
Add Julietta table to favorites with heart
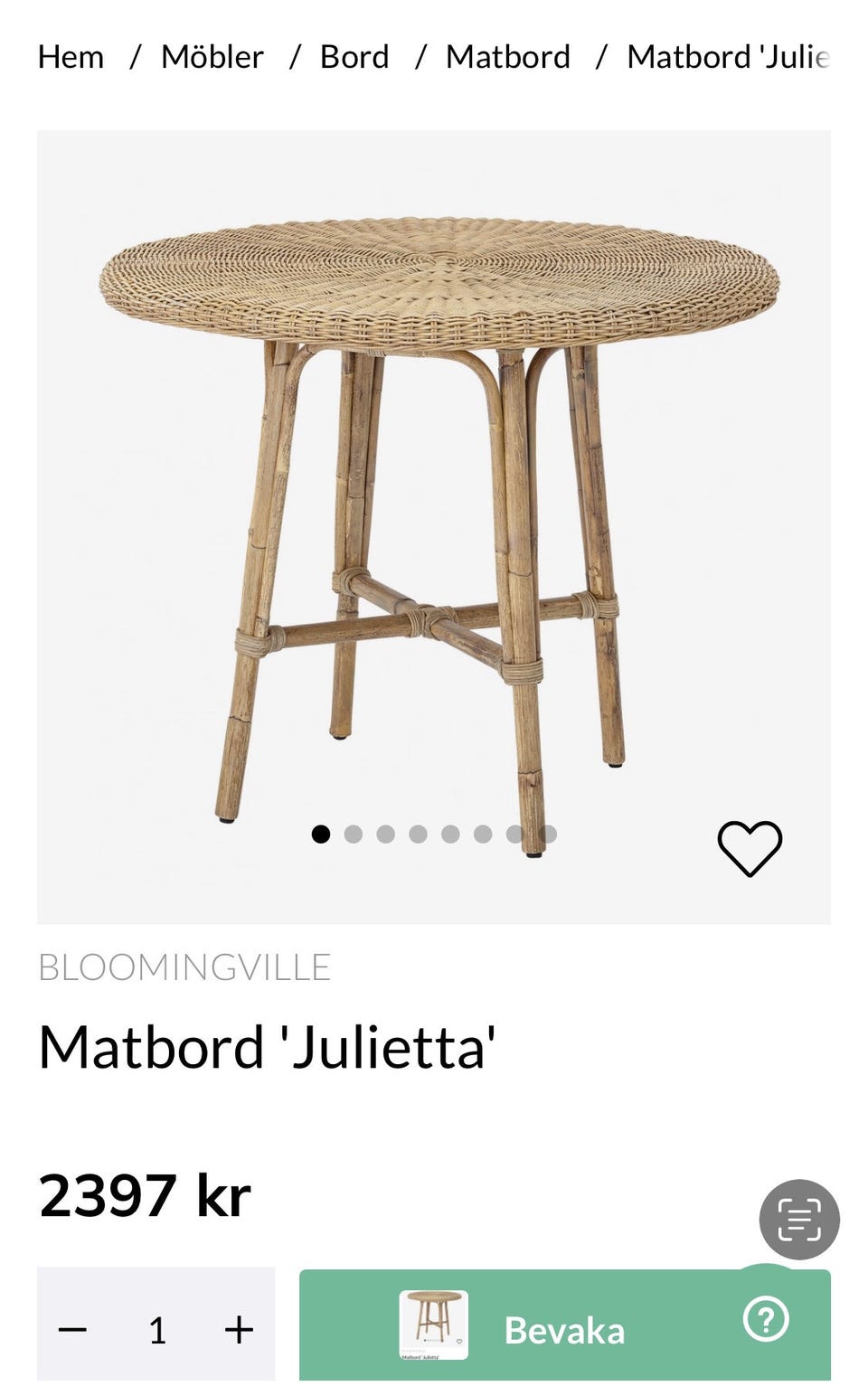(750, 848)
